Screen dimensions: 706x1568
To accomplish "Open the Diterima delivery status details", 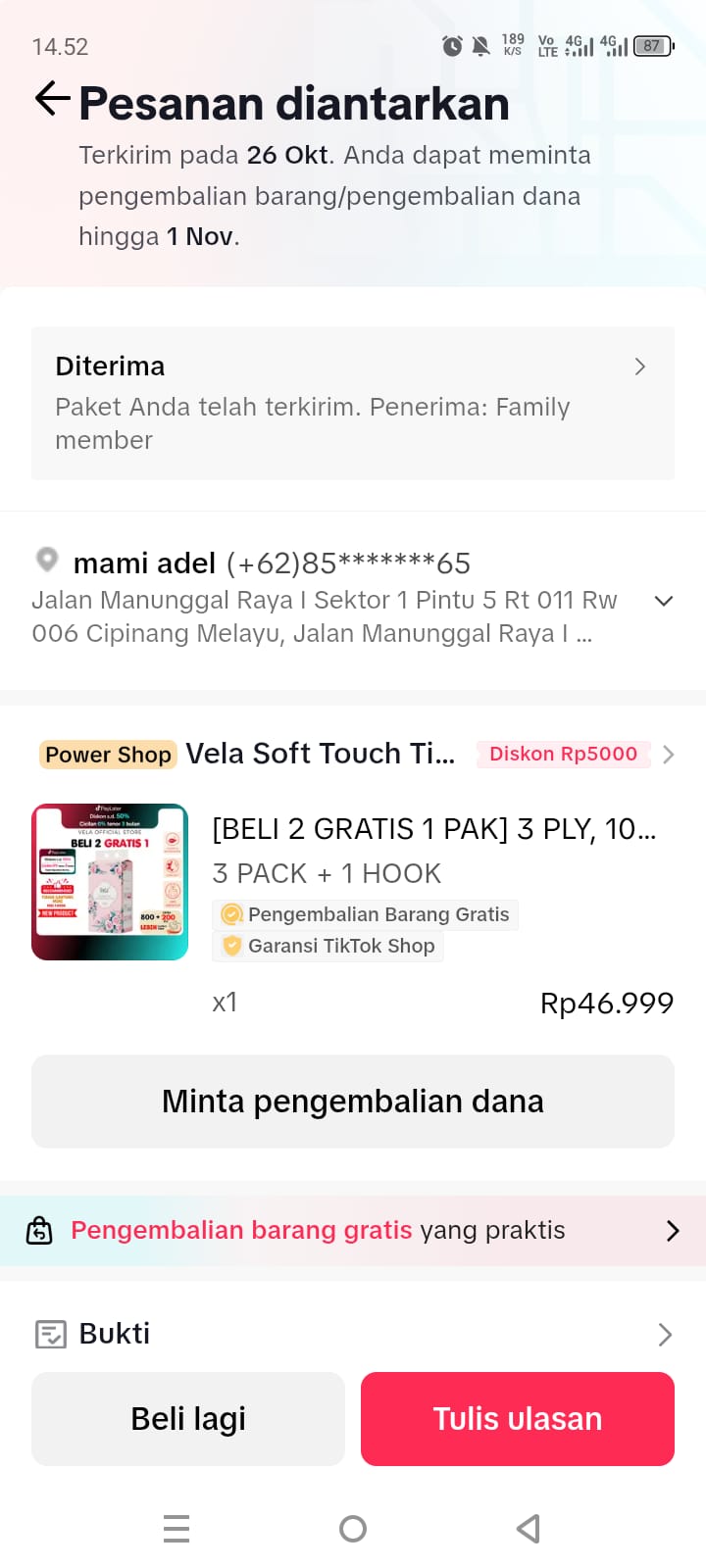I will pos(353,403).
